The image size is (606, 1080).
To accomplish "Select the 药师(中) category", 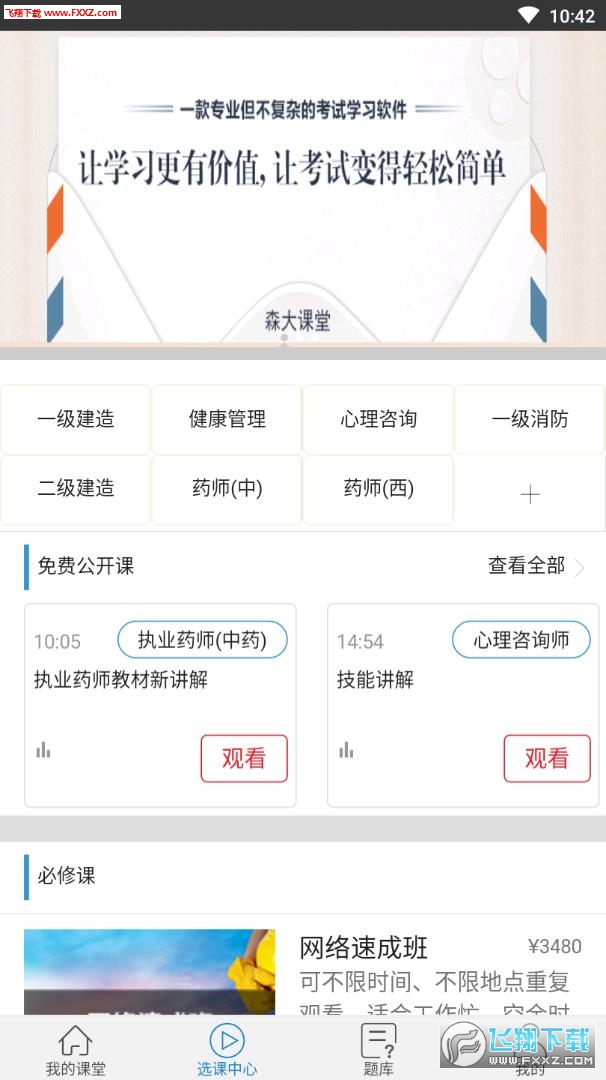I will [227, 489].
